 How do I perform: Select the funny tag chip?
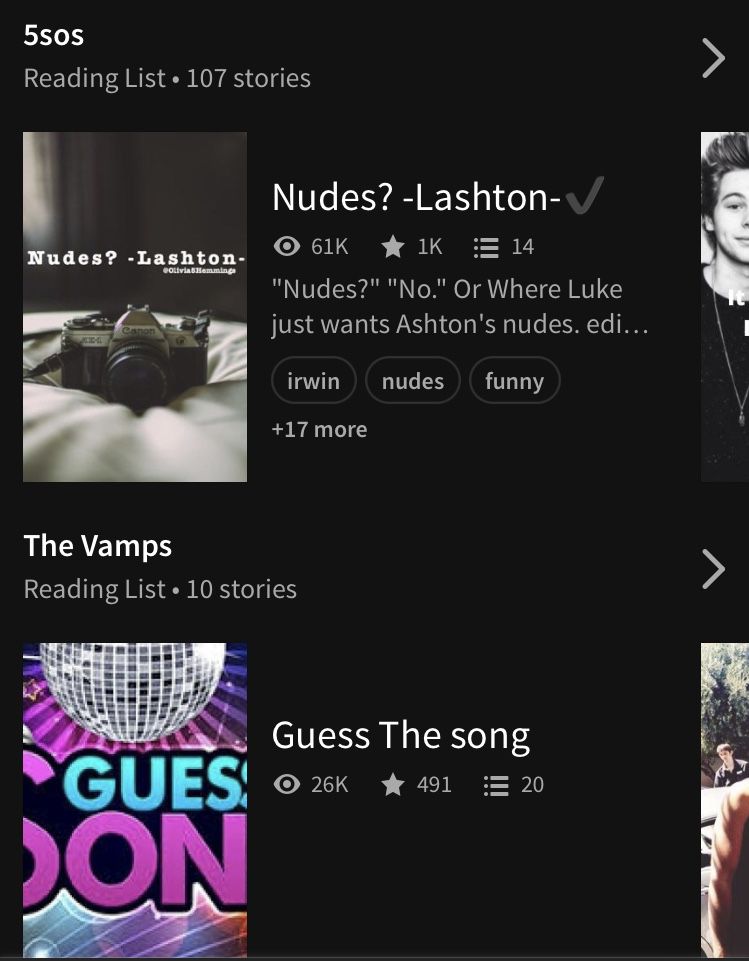(514, 381)
